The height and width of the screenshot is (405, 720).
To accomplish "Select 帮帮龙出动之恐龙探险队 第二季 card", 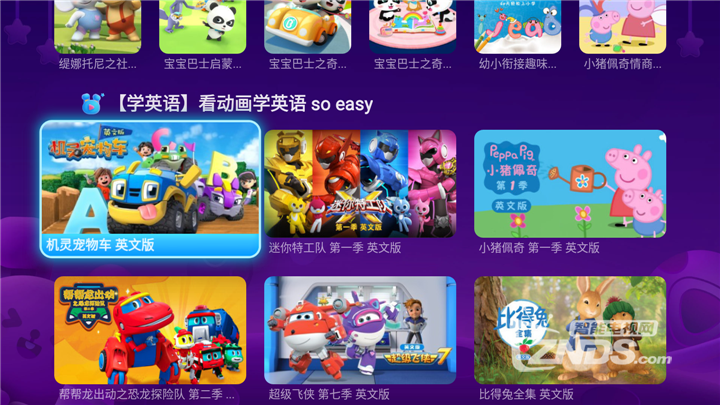I will tap(150, 330).
